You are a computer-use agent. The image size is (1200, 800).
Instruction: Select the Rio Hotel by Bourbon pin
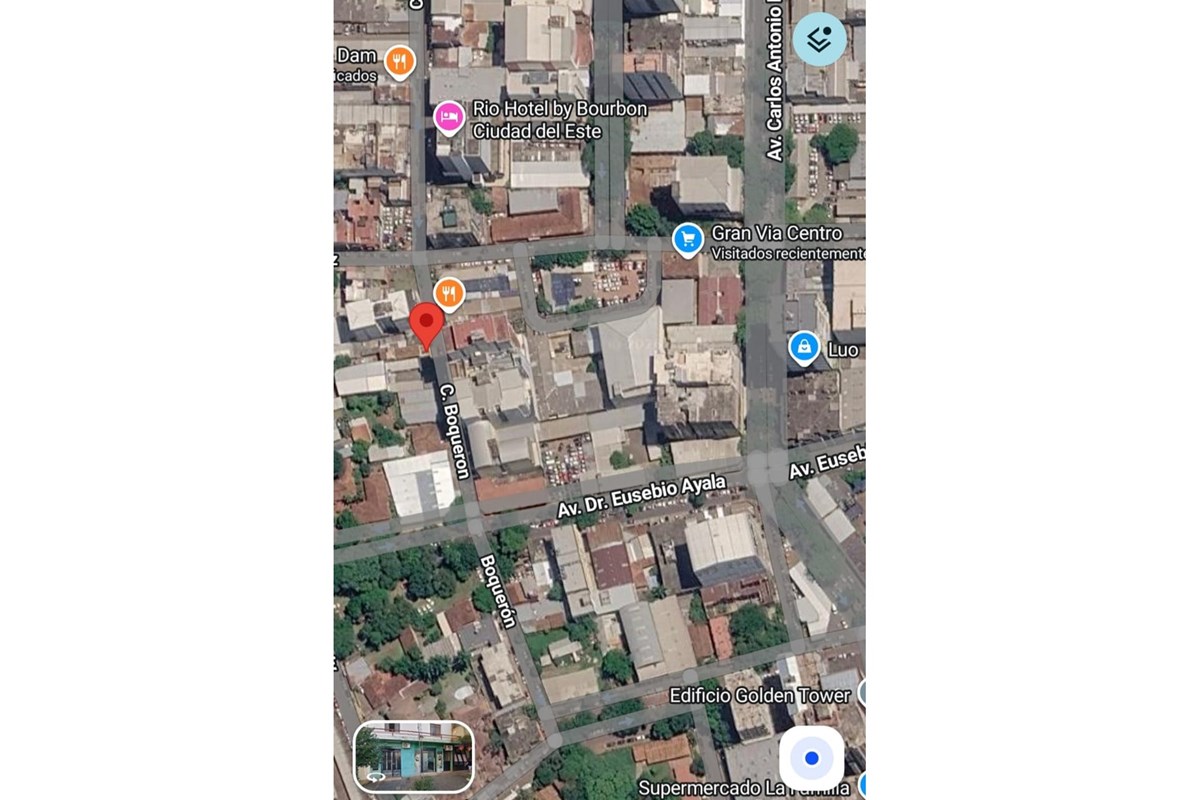pos(449,118)
